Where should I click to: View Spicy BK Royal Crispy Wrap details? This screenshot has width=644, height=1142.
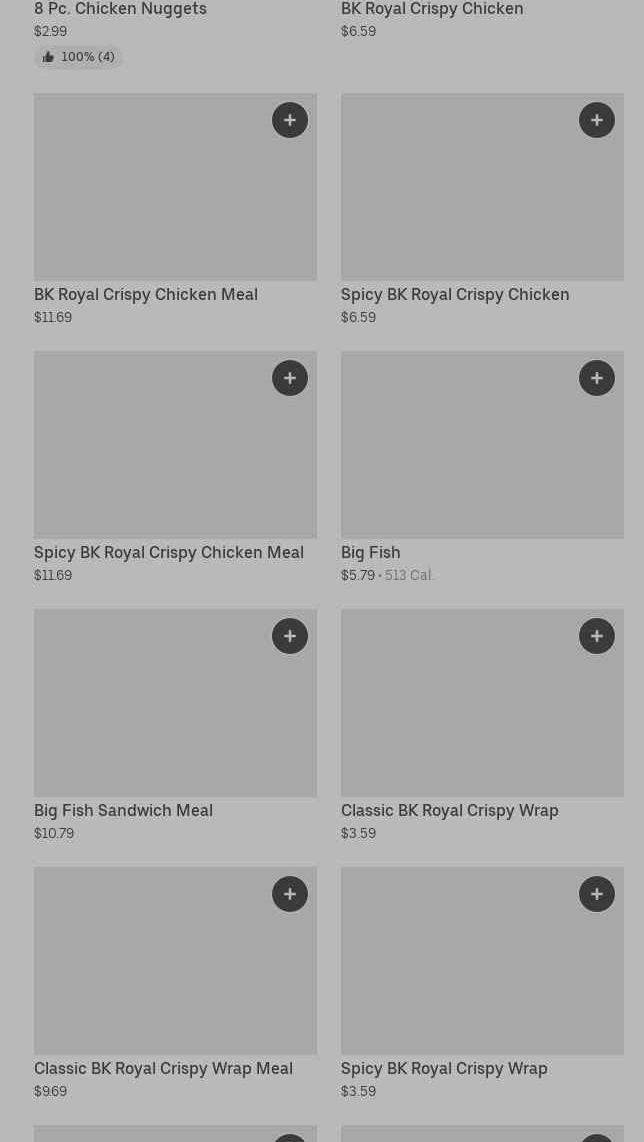444,1068
